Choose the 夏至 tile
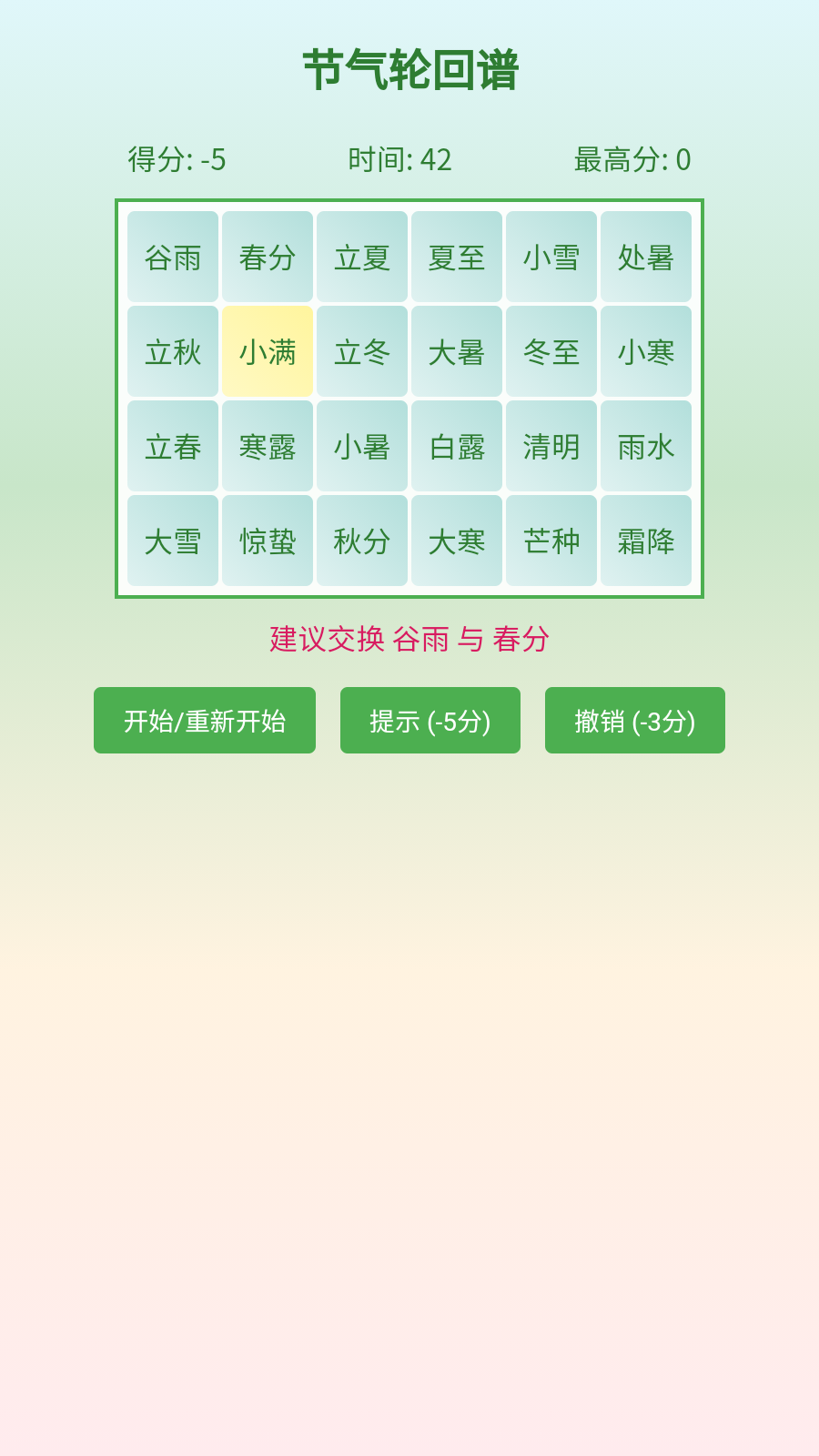 tap(457, 257)
